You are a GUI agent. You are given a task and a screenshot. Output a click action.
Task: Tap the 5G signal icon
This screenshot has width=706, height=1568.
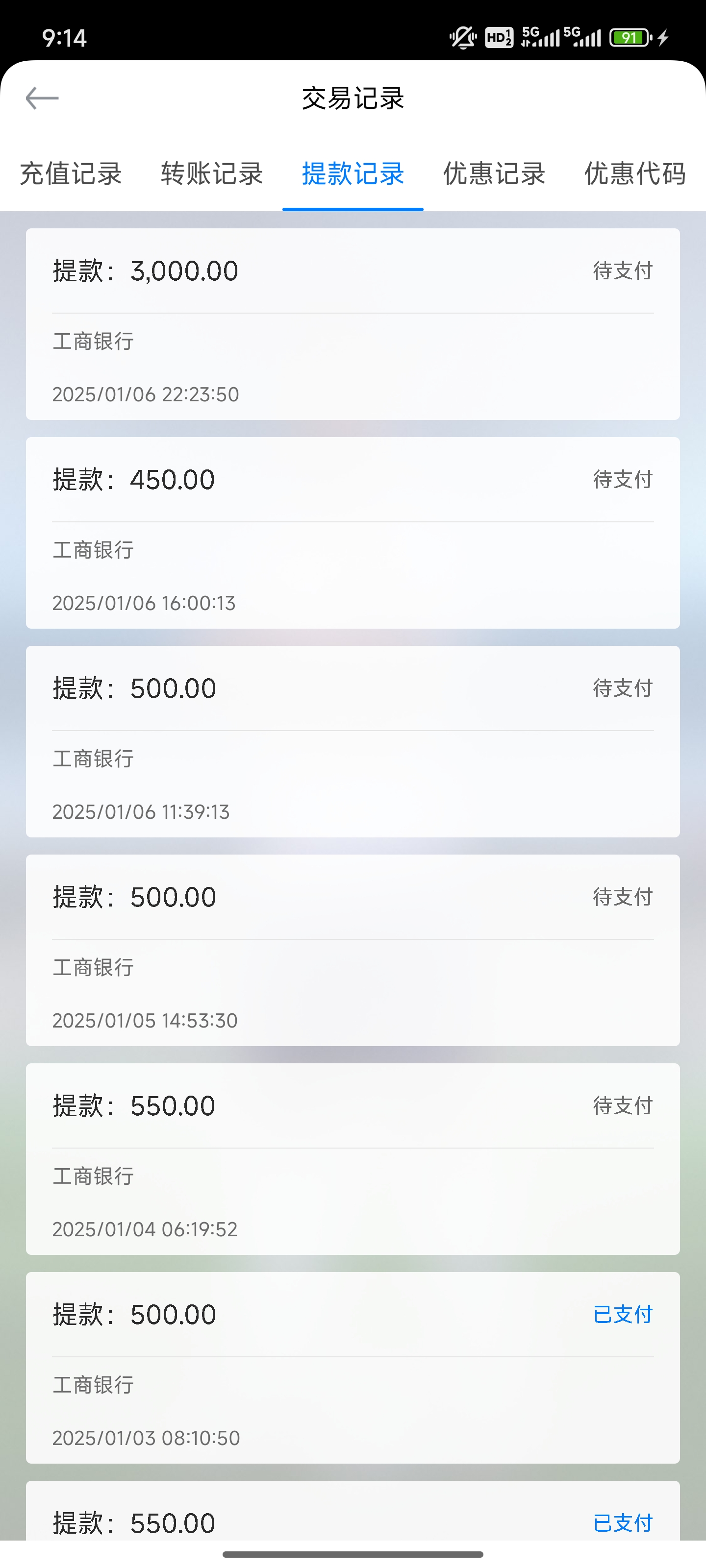point(541,38)
